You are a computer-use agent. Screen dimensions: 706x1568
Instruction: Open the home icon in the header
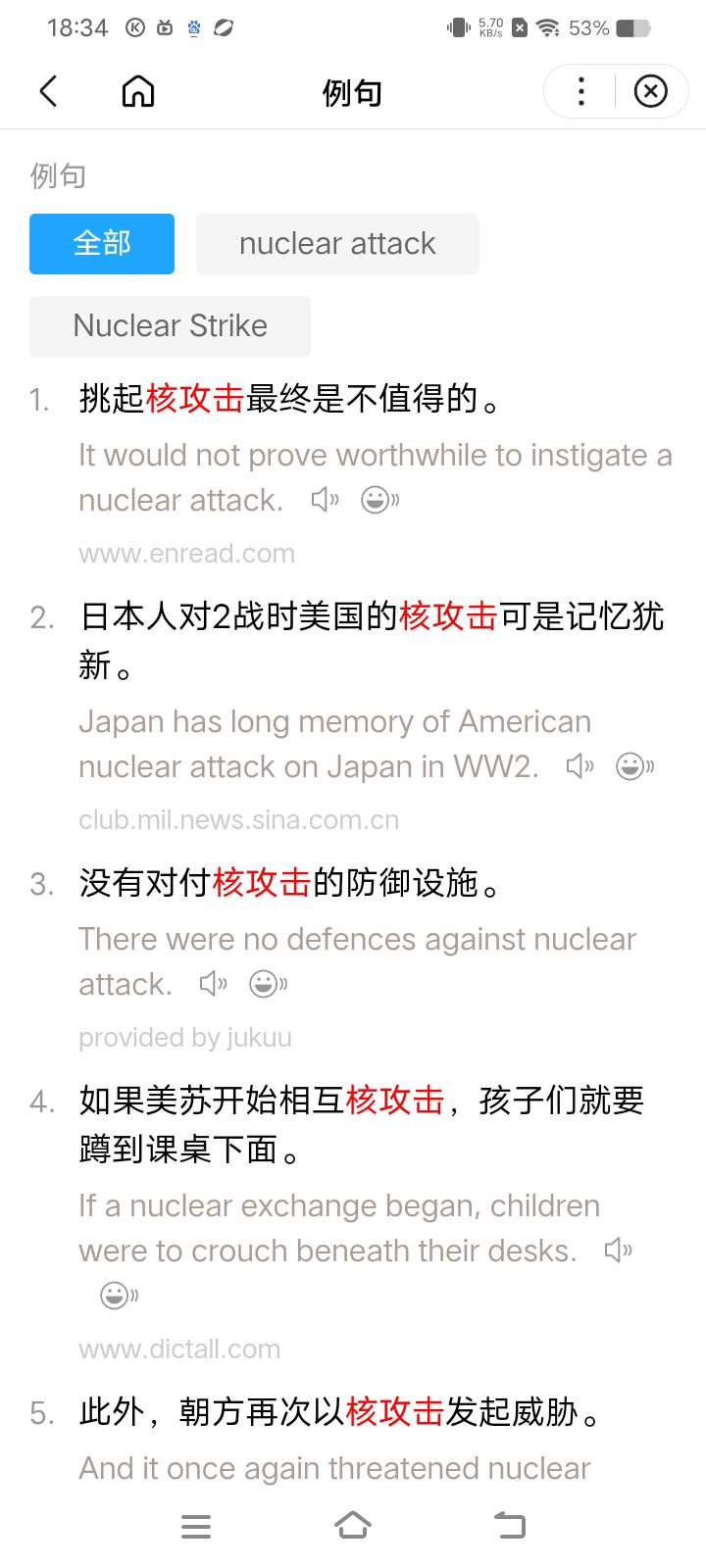(x=138, y=91)
